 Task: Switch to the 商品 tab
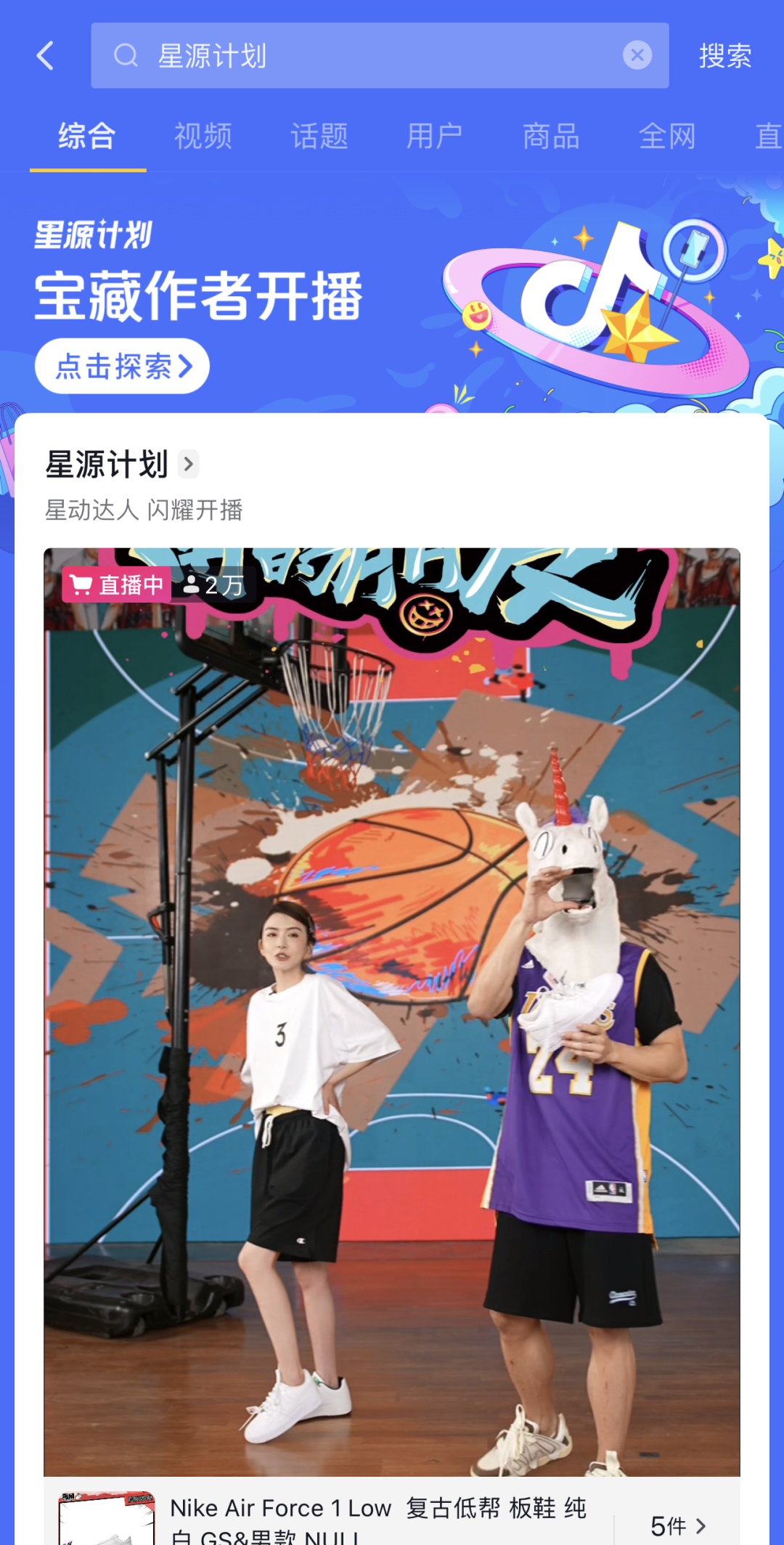coord(551,136)
